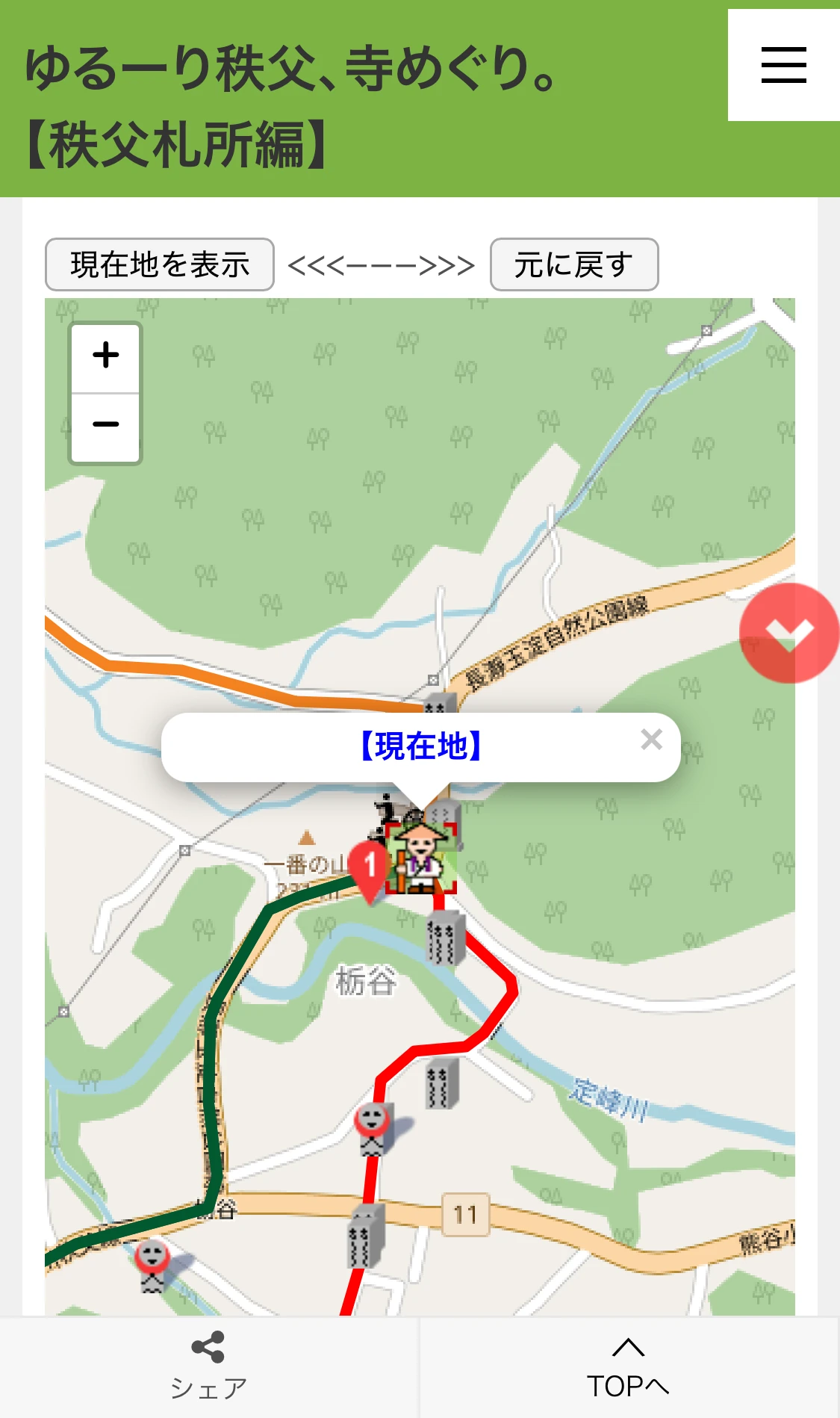Screen dimensions: 840x1418
Task: Zoom out using the minus map control
Action: click(x=105, y=424)
